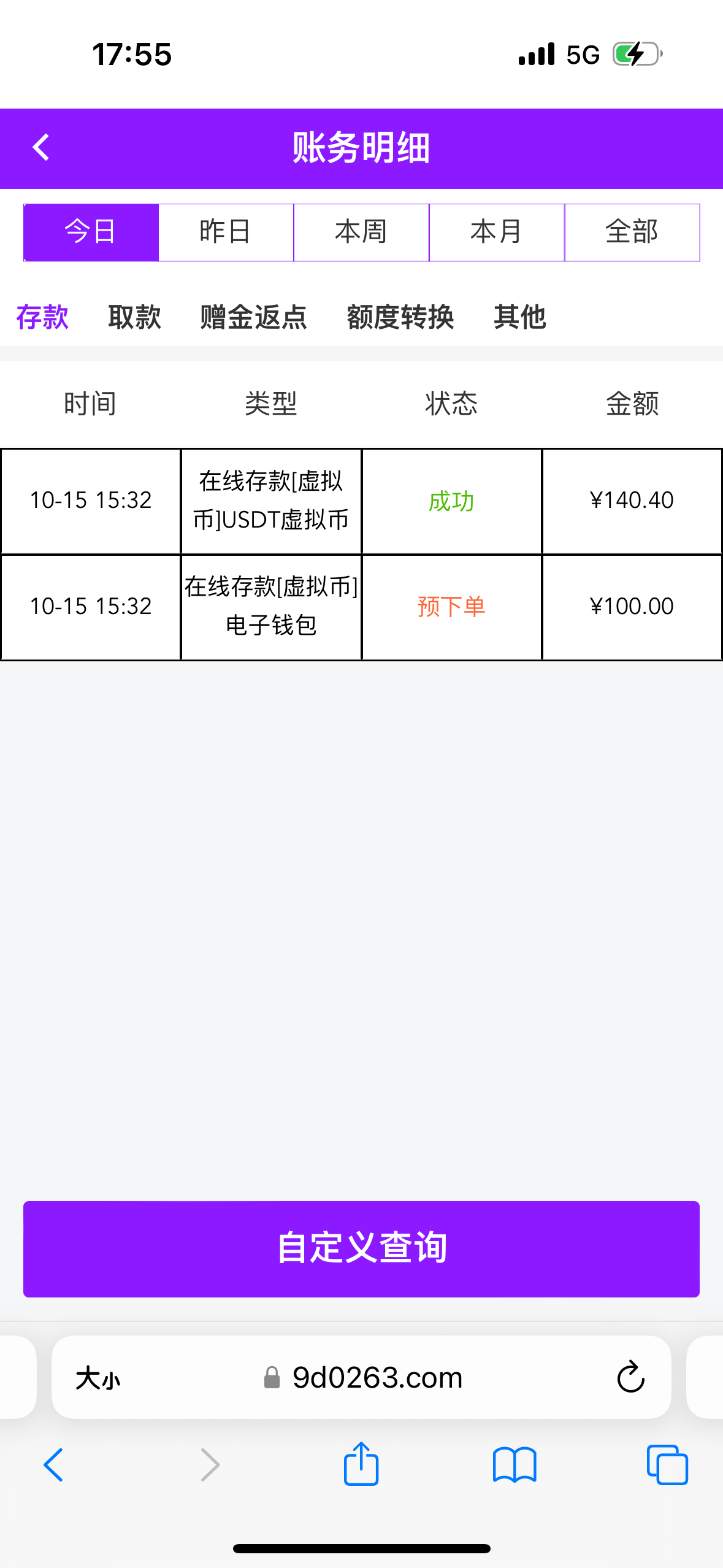Show all open Safari tabs
723x1568 pixels.
point(667,1465)
